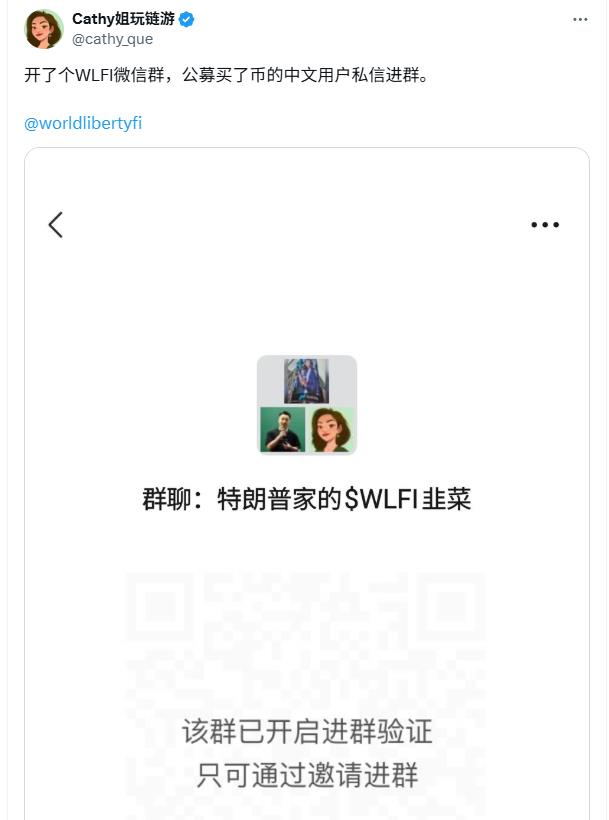The image size is (609, 820).
Task: Open Cathy's profile avatar
Action: click(x=43, y=29)
